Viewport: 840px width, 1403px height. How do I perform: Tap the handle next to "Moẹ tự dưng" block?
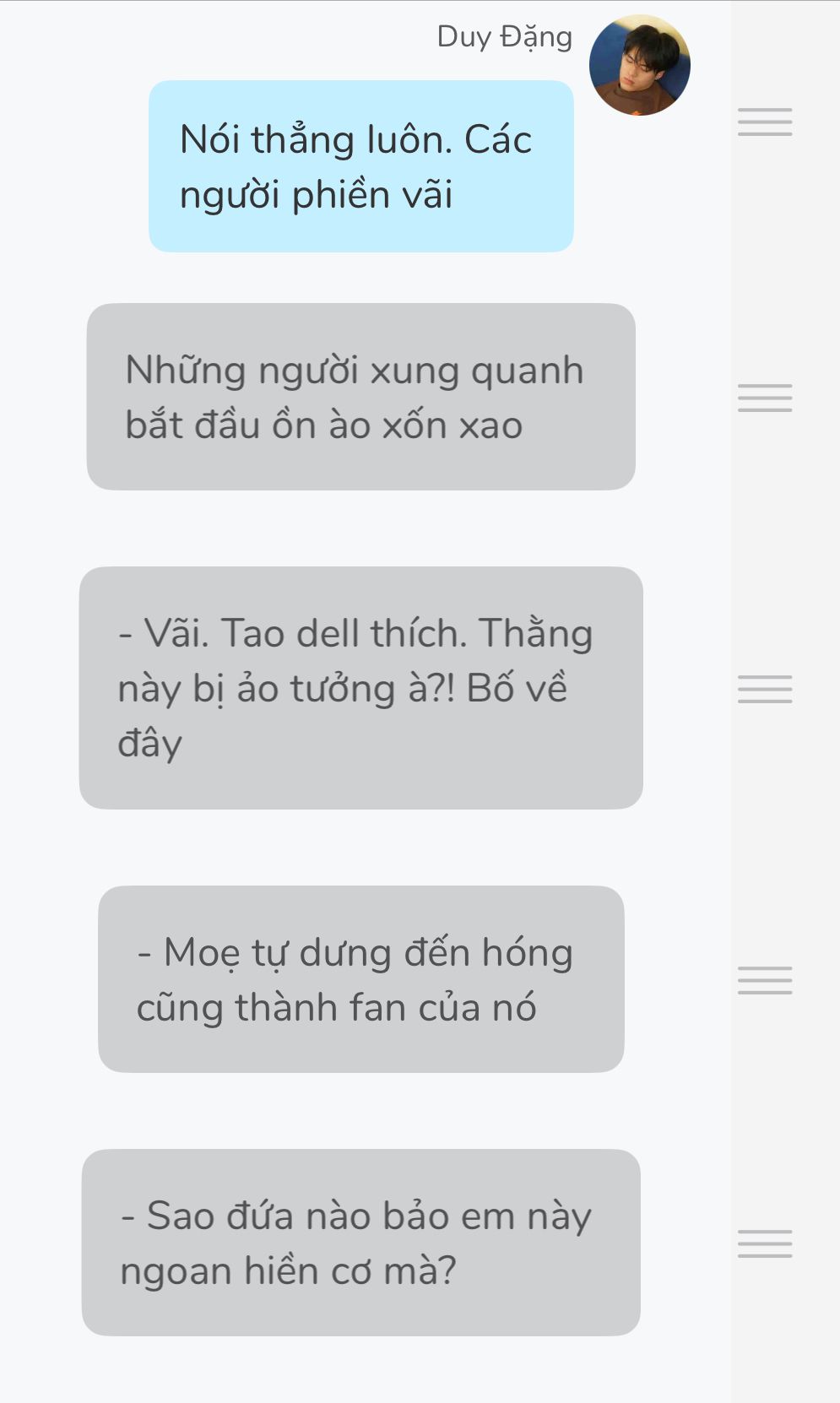coord(765,980)
